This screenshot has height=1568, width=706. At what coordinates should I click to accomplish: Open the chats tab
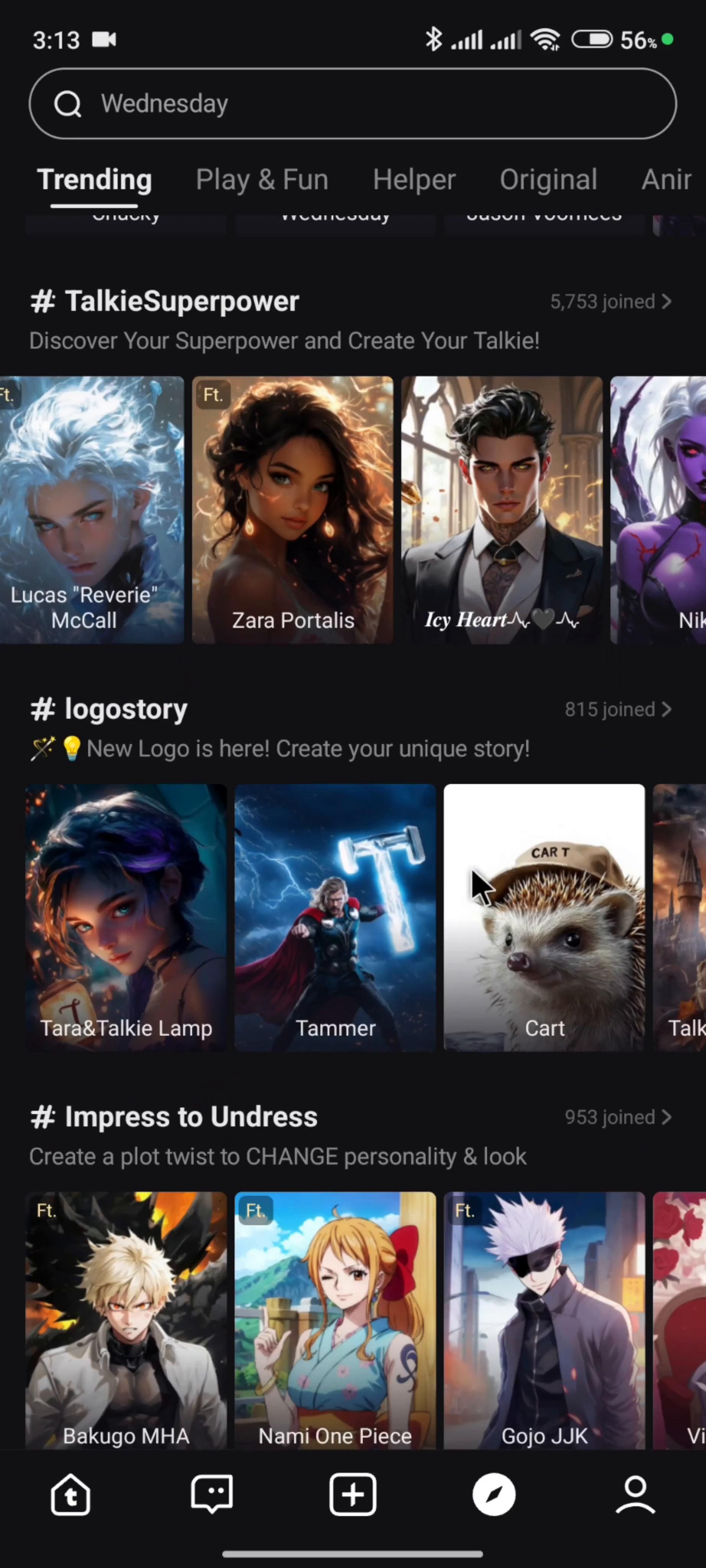click(212, 1494)
